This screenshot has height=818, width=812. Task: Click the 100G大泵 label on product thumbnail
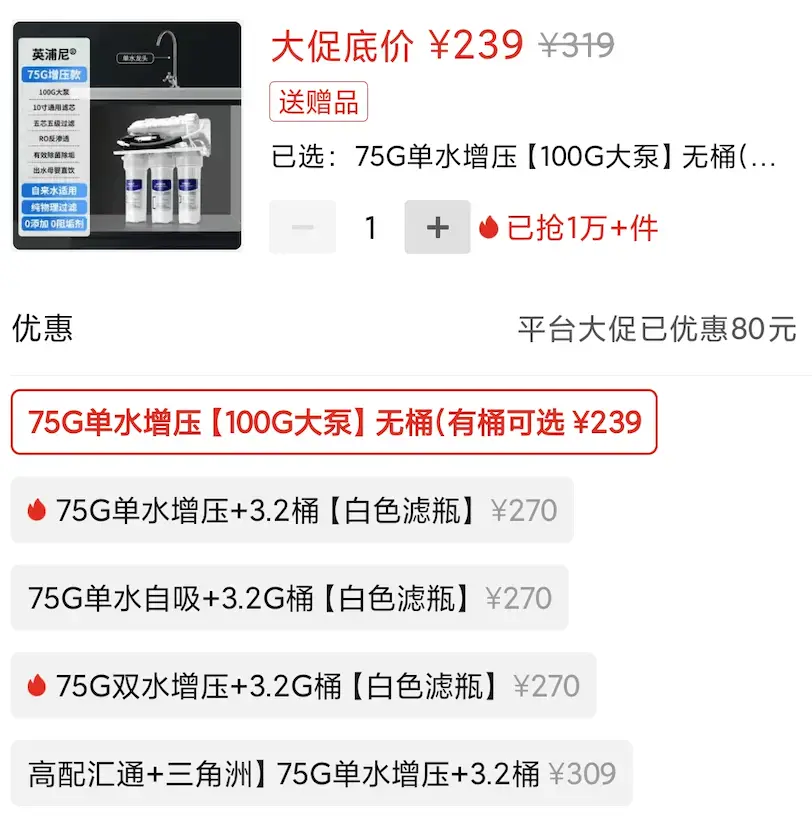[x=53, y=93]
